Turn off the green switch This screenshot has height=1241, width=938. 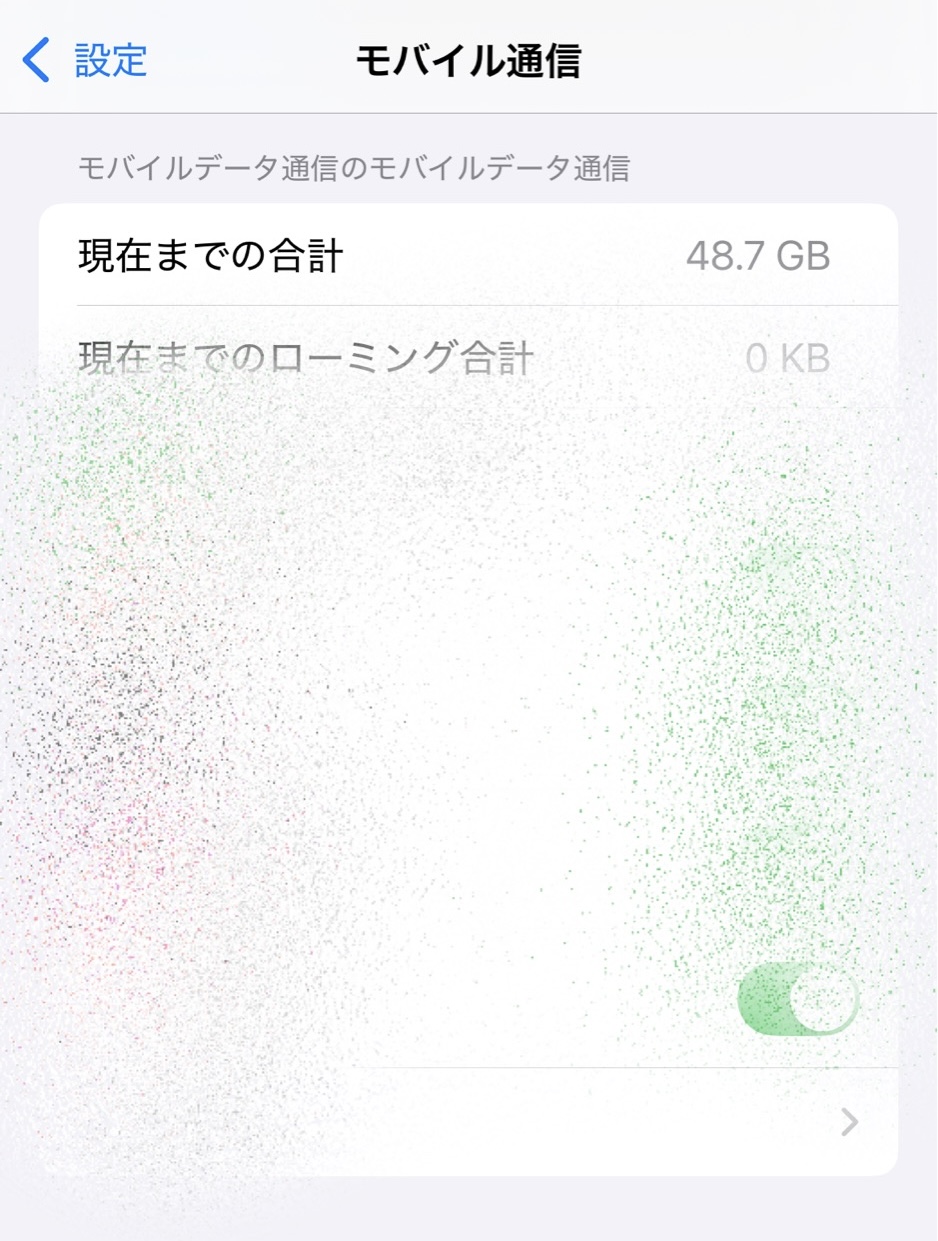click(798, 1000)
